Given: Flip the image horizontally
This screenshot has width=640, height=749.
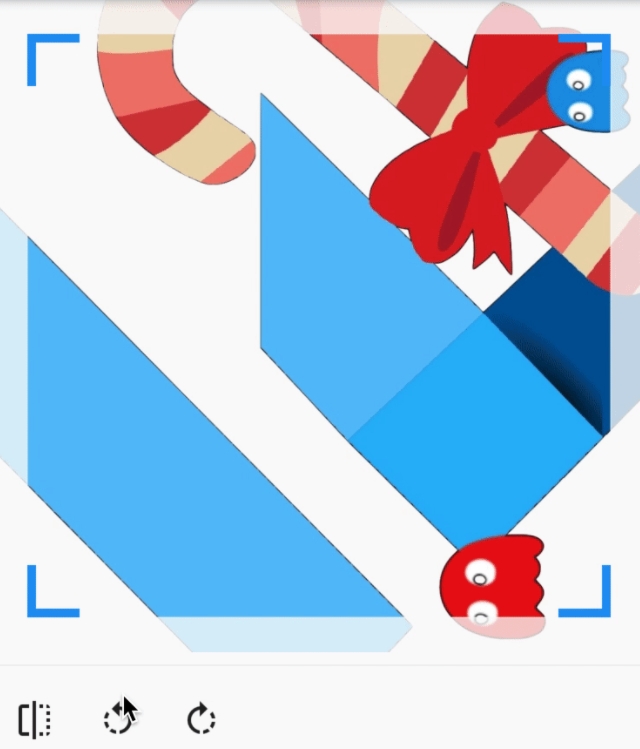Looking at the screenshot, I should pyautogui.click(x=35, y=719).
